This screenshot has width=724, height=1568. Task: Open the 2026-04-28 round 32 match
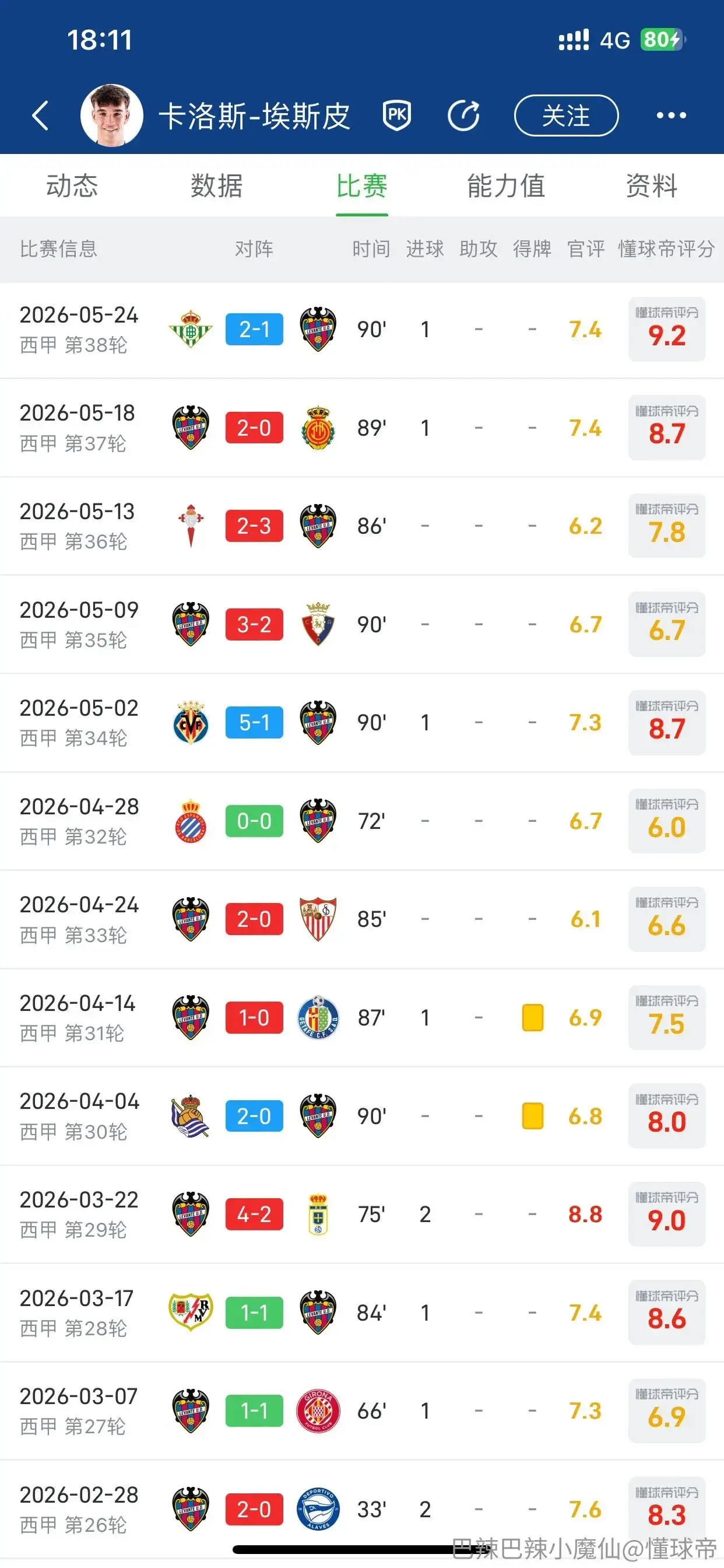coord(362,821)
